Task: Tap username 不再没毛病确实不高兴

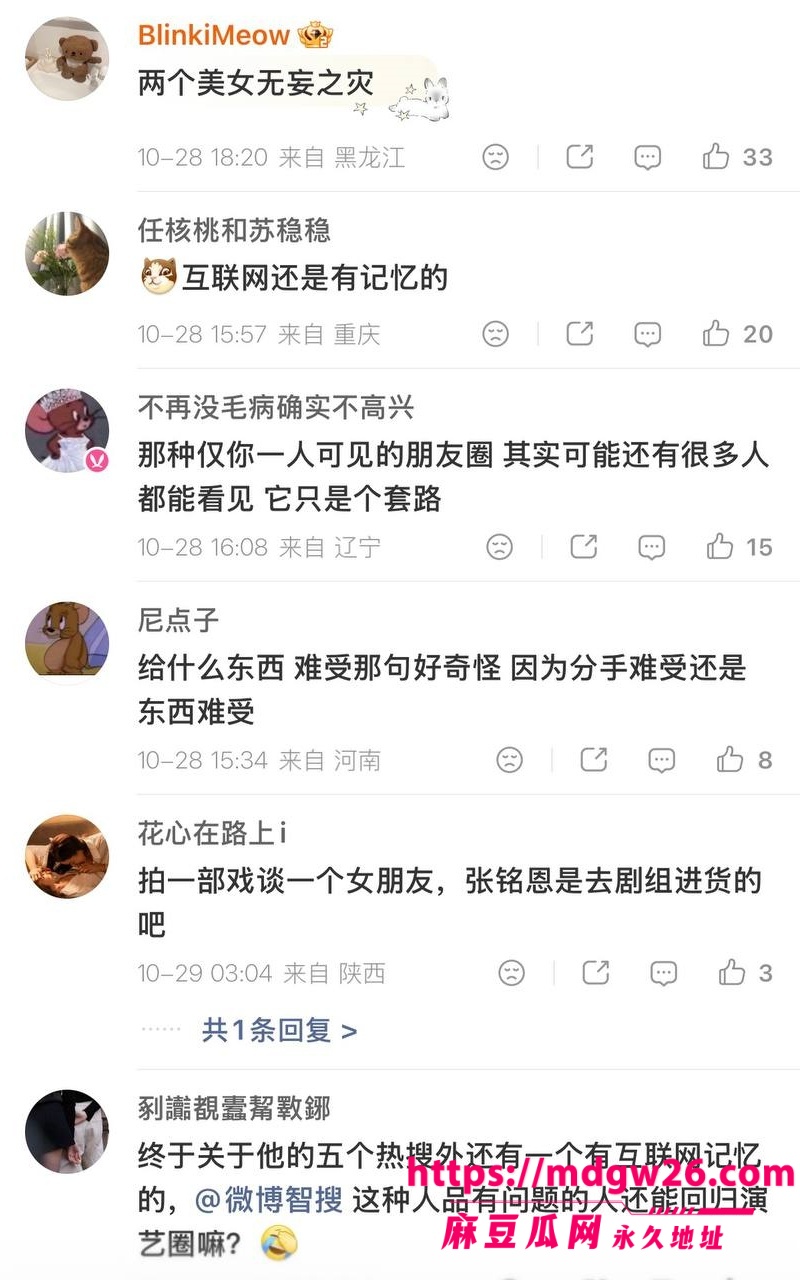Action: point(275,407)
